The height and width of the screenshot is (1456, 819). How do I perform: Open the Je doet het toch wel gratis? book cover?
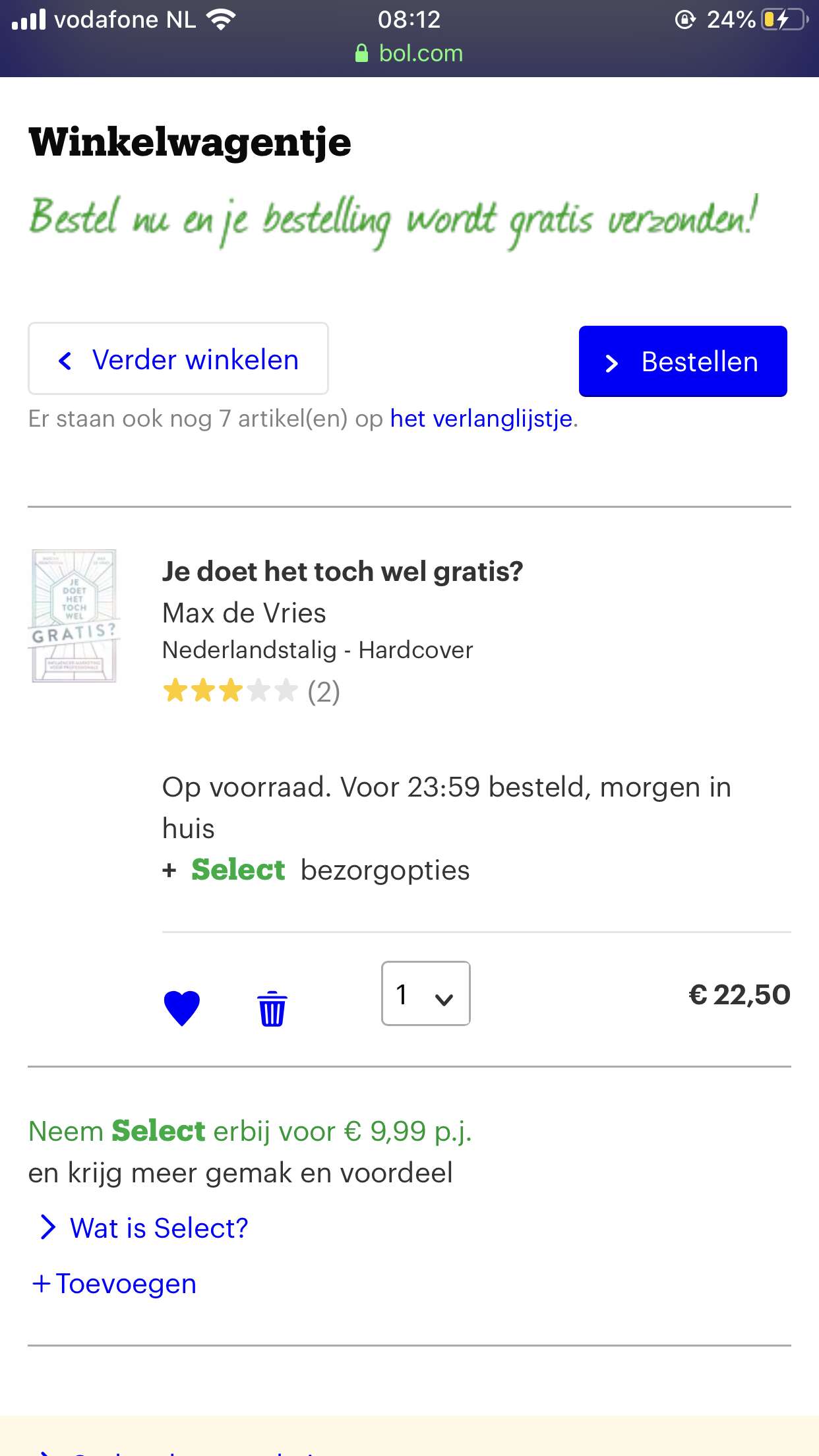pyautogui.click(x=74, y=615)
